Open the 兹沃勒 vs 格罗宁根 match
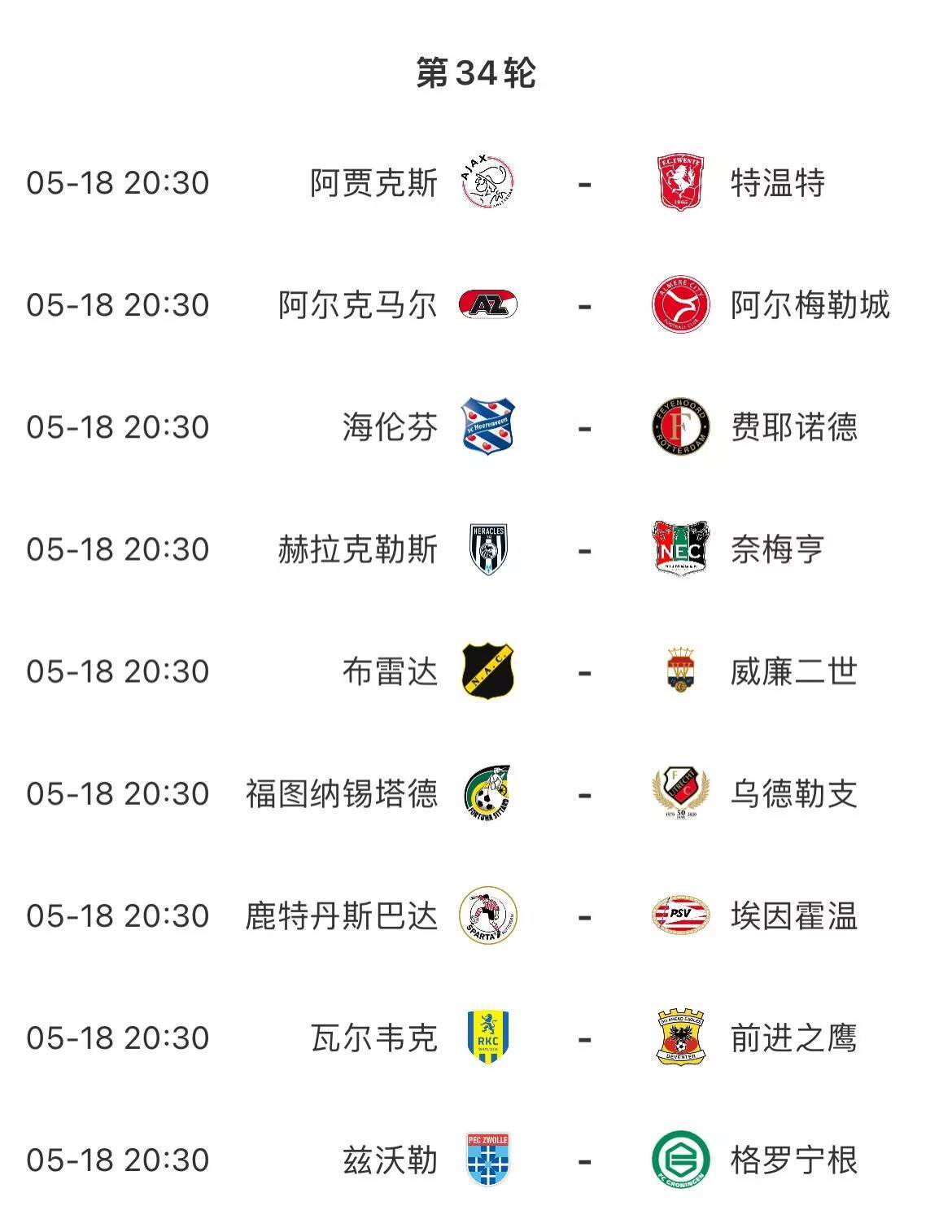The width and height of the screenshot is (952, 1232). 583,1160
